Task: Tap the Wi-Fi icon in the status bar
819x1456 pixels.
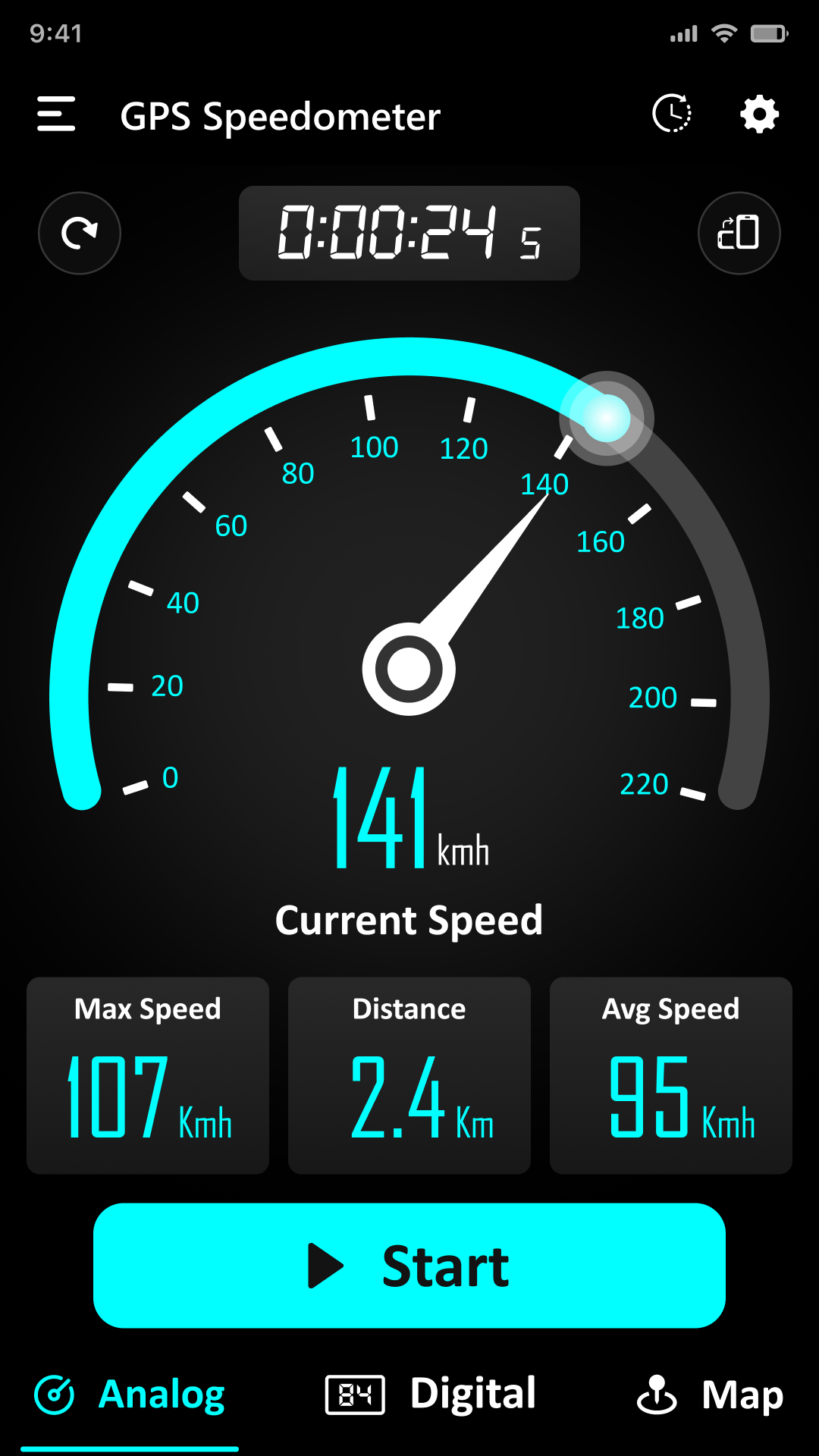Action: (723, 33)
